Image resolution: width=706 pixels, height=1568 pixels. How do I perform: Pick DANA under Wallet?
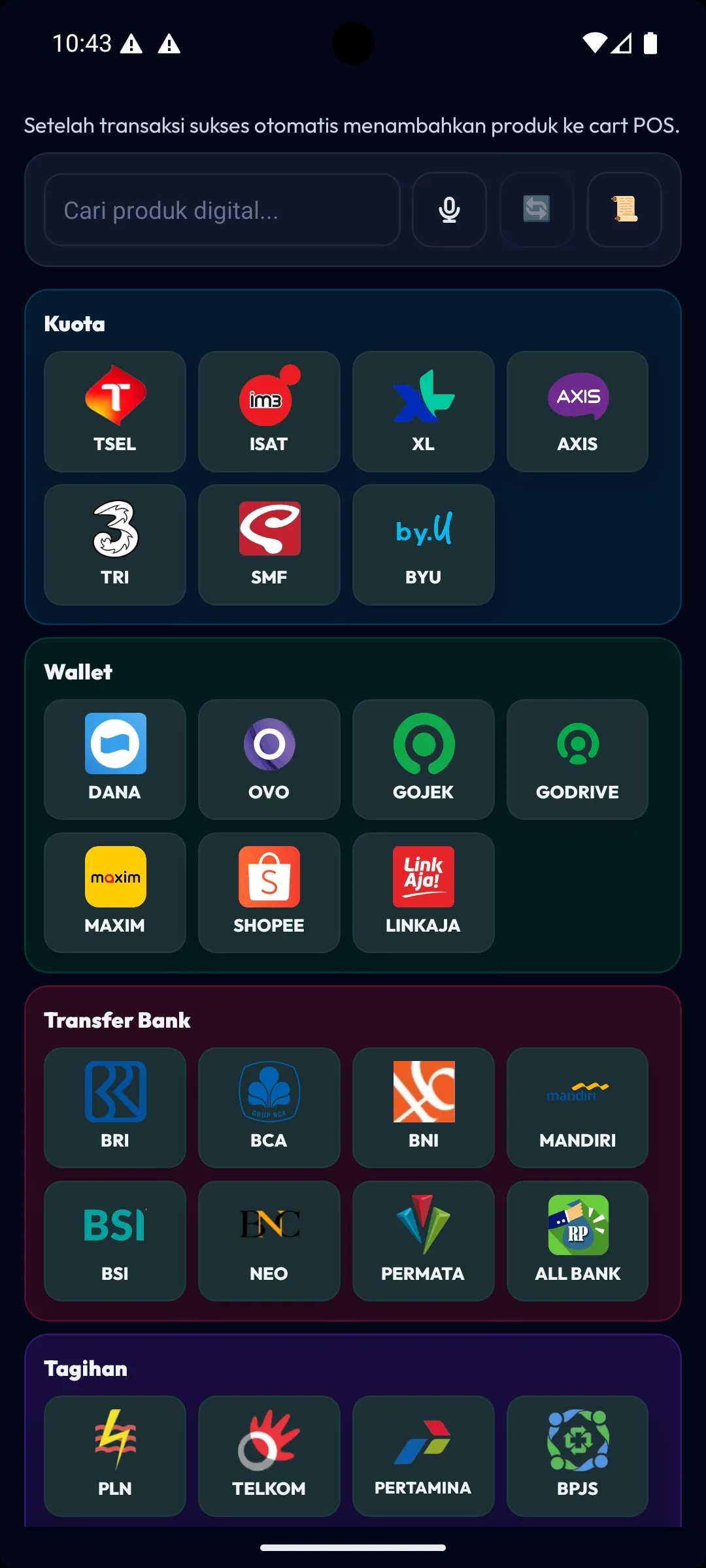point(115,759)
